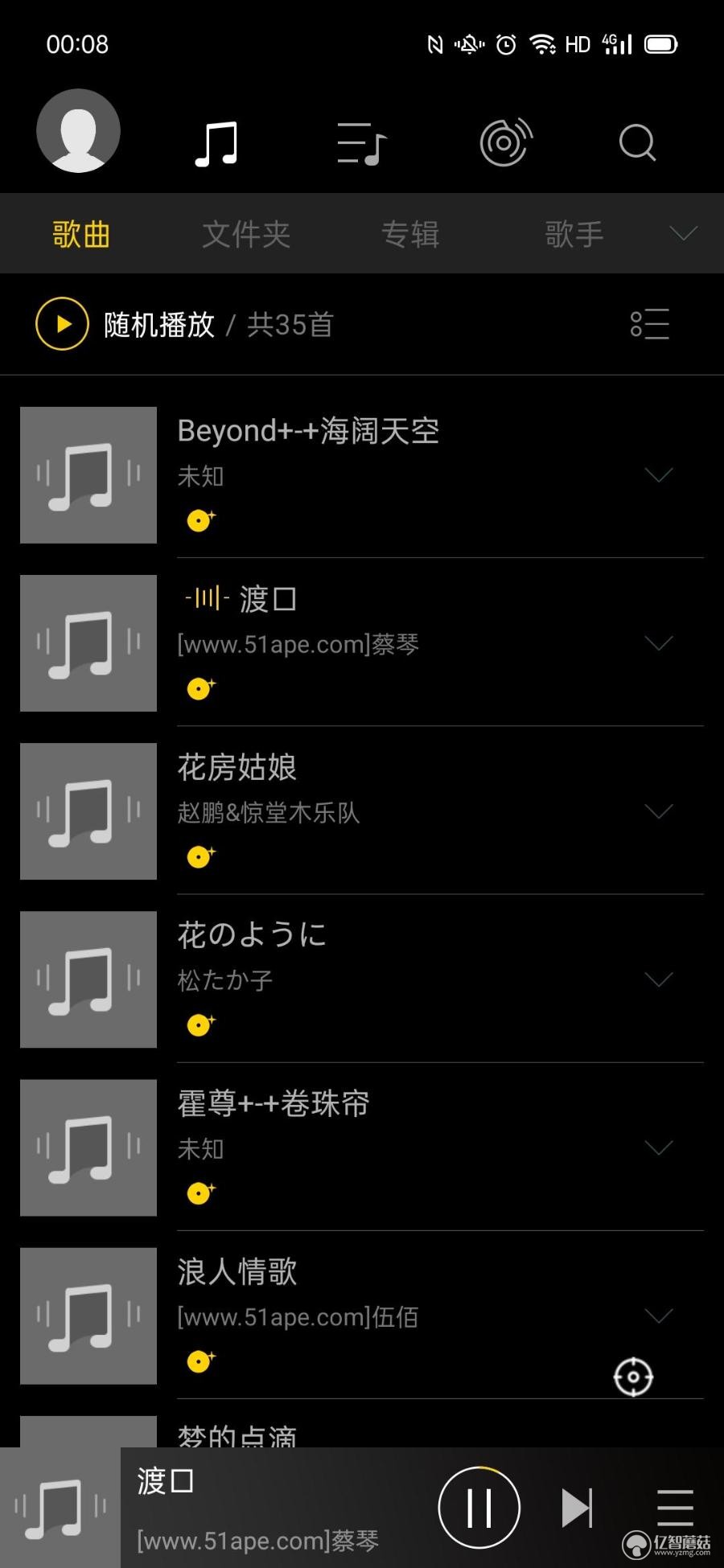Open the playlist icon in top bar
Screen dimensions: 724x1568
click(x=362, y=144)
